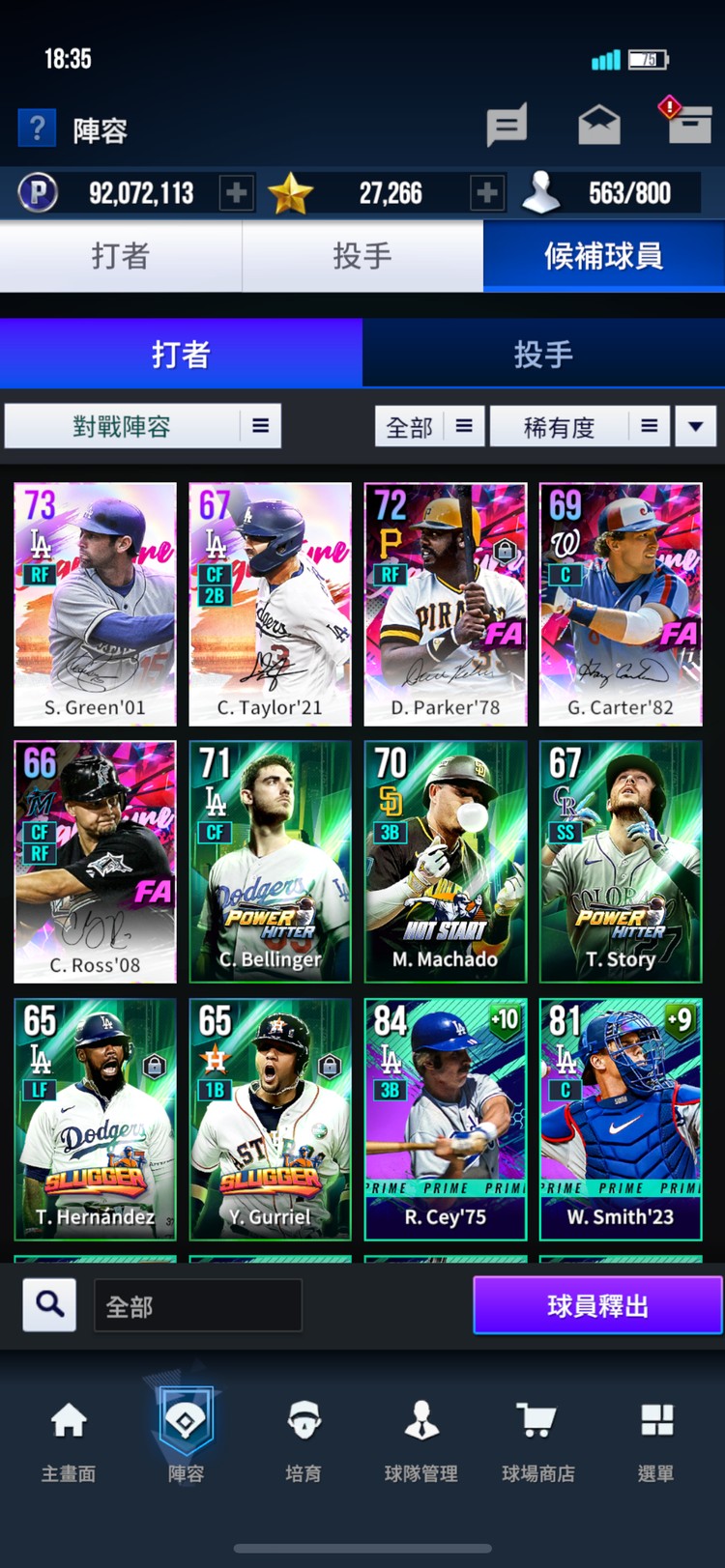Select the 投手 sub-tab under 候補球員
725x1568 pixels.
pos(543,355)
